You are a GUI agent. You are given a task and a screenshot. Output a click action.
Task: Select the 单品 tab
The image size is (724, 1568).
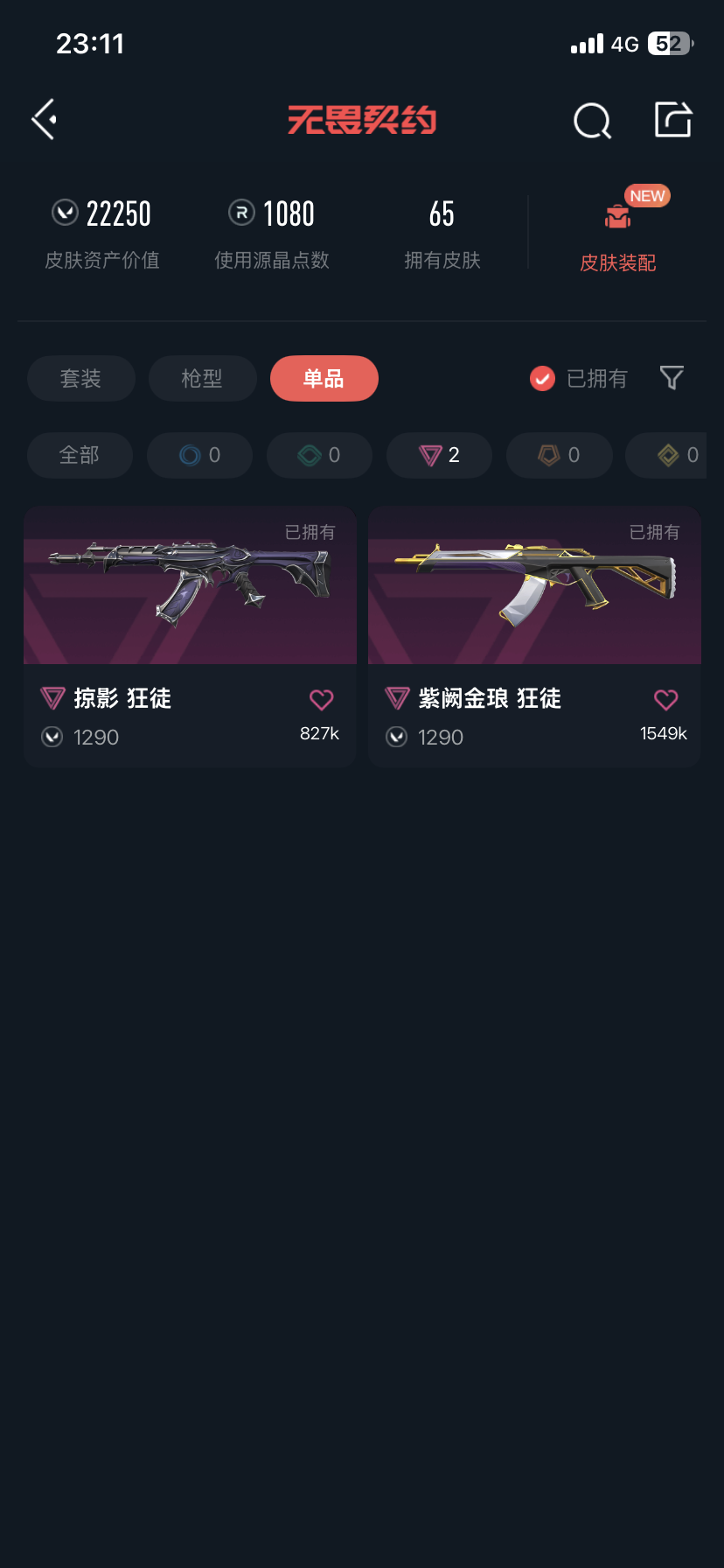coord(324,379)
